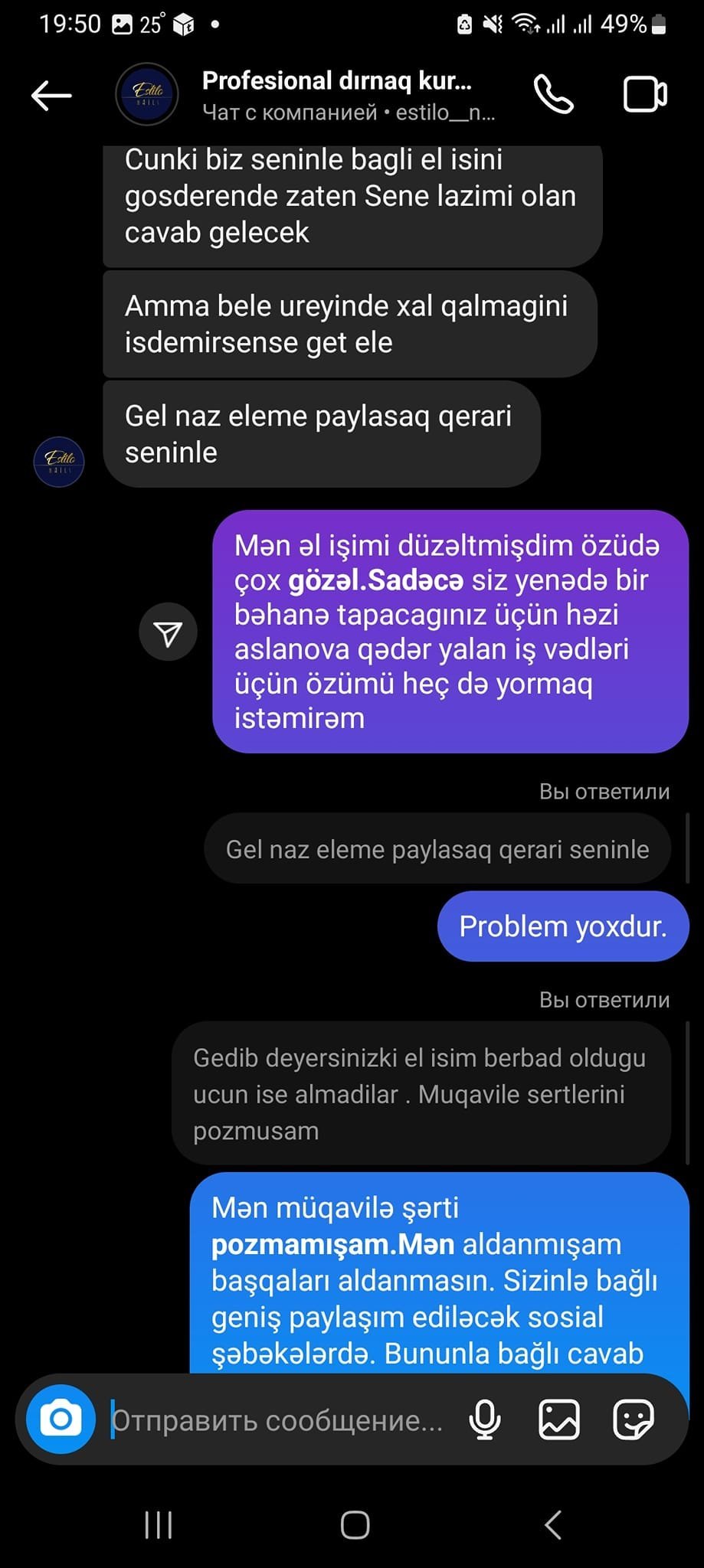Screen dimensions: 704x1568
Task: Tap the system back button
Action: (x=552, y=1524)
